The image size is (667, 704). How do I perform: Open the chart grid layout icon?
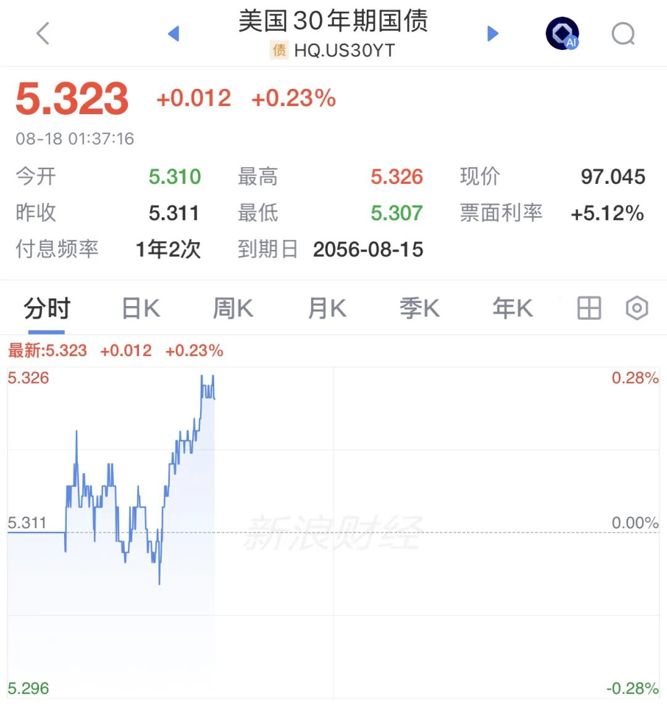point(589,308)
